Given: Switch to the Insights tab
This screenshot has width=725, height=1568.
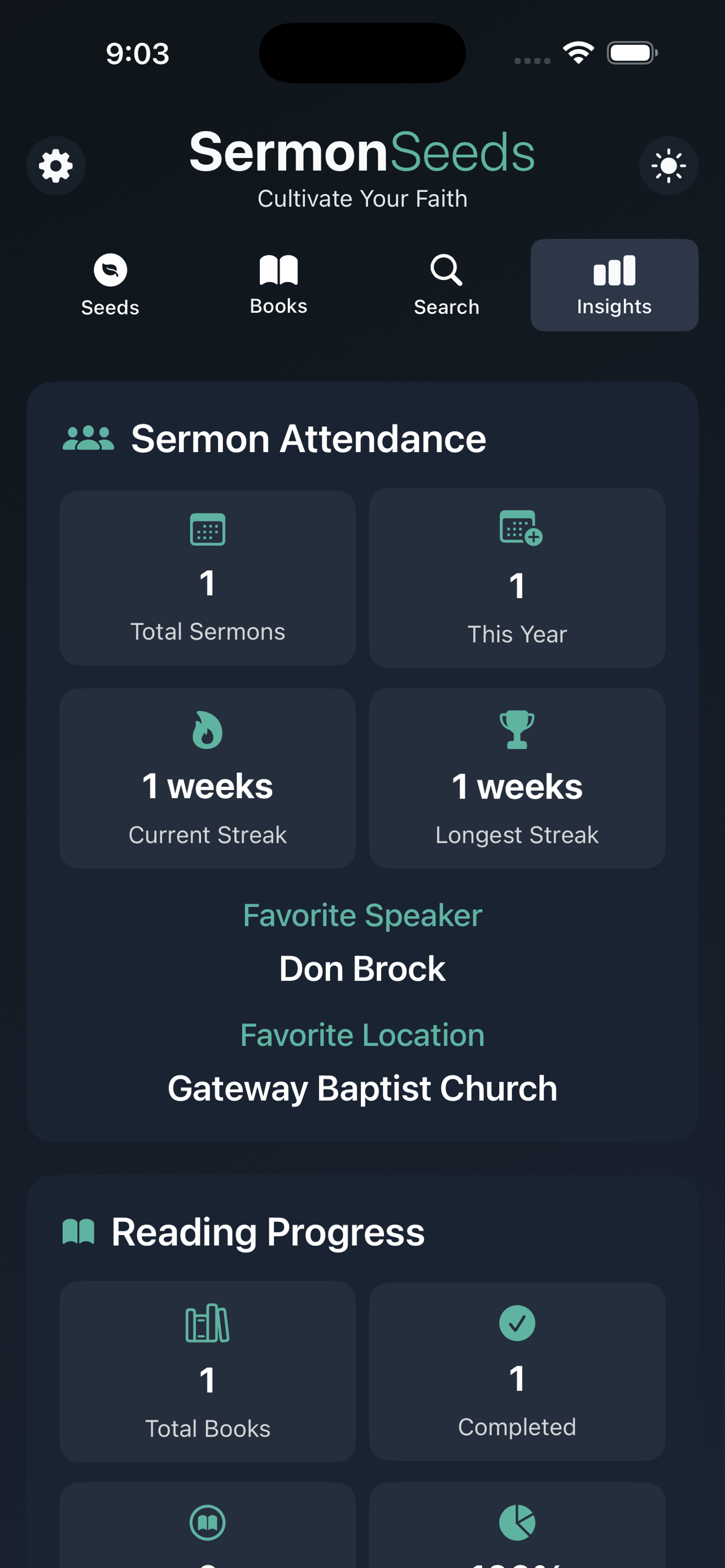Looking at the screenshot, I should [614, 284].
